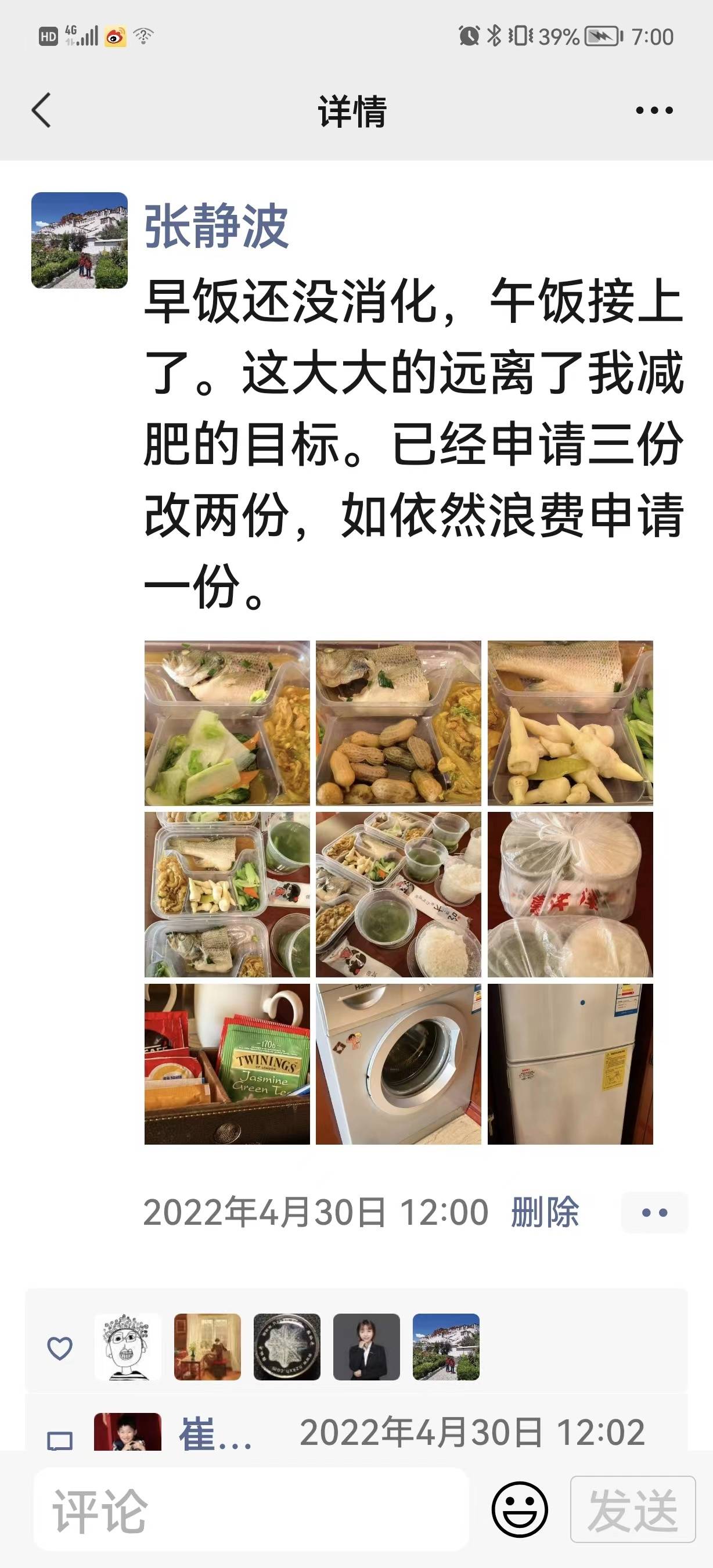Viewport: 713px width, 1568px height.
Task: Focus the 评论 comment input field
Action: [x=251, y=1509]
